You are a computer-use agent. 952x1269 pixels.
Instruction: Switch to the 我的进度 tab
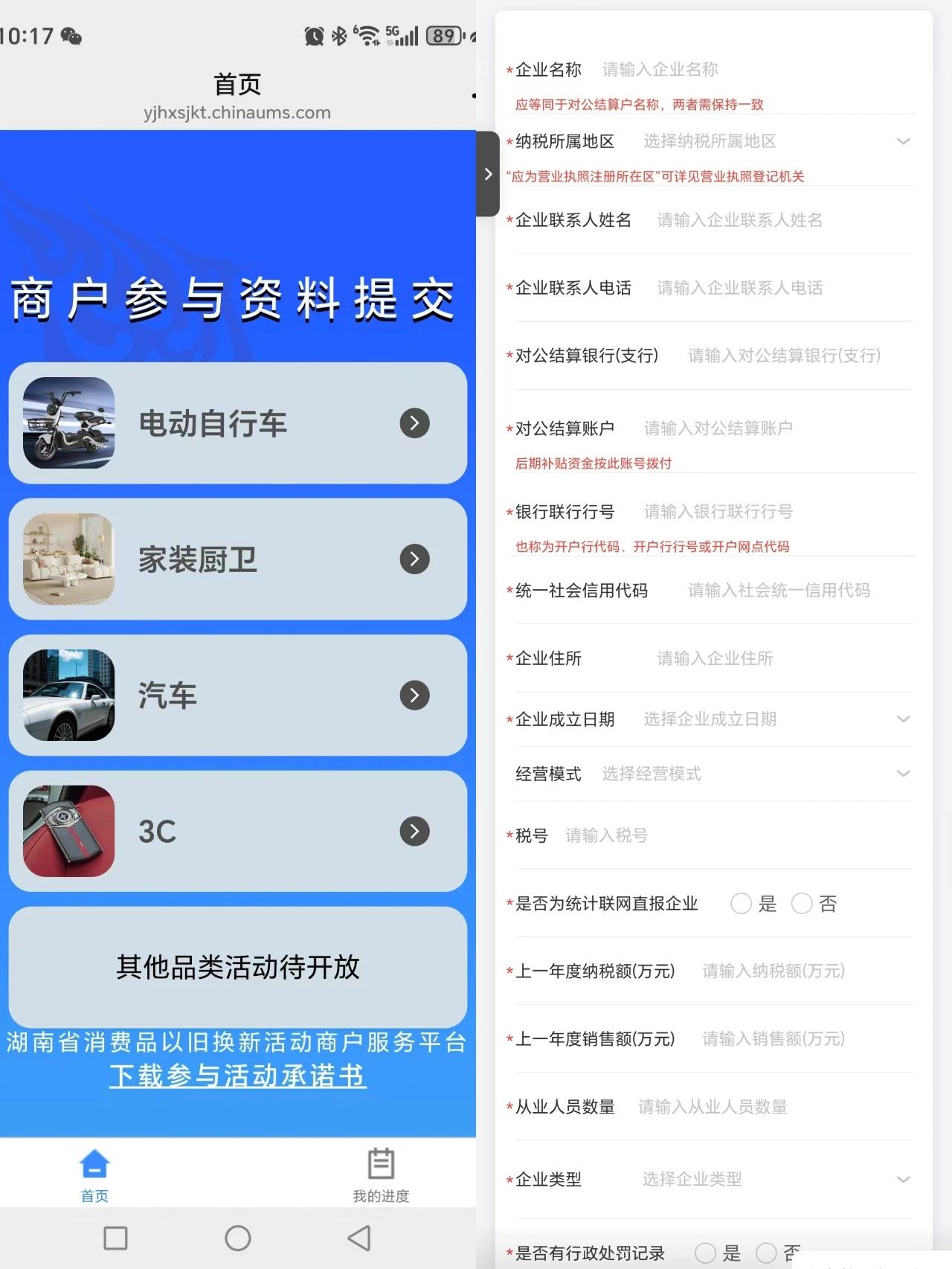pos(381,1174)
